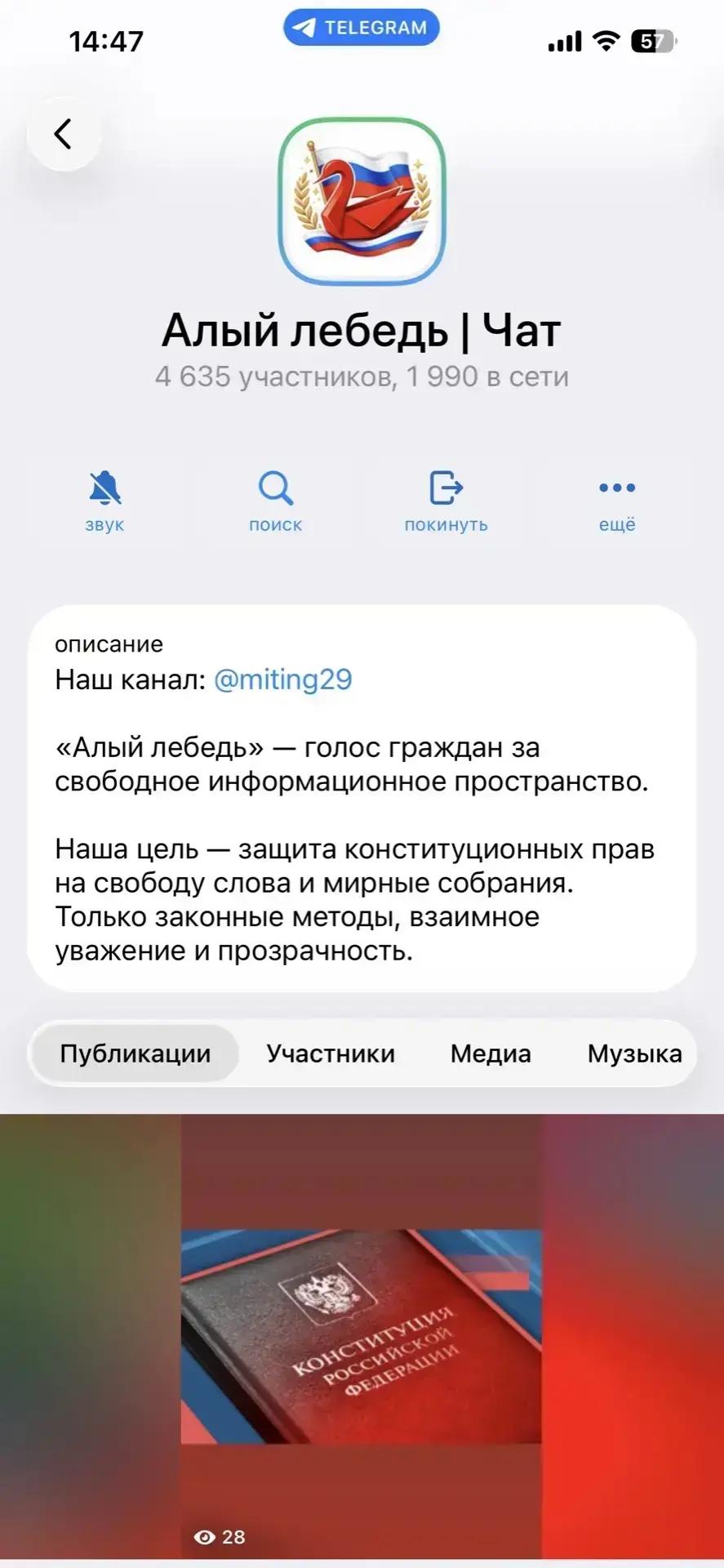The image size is (724, 1568).
Task: Tap the звук notification bell button
Action: 104,501
